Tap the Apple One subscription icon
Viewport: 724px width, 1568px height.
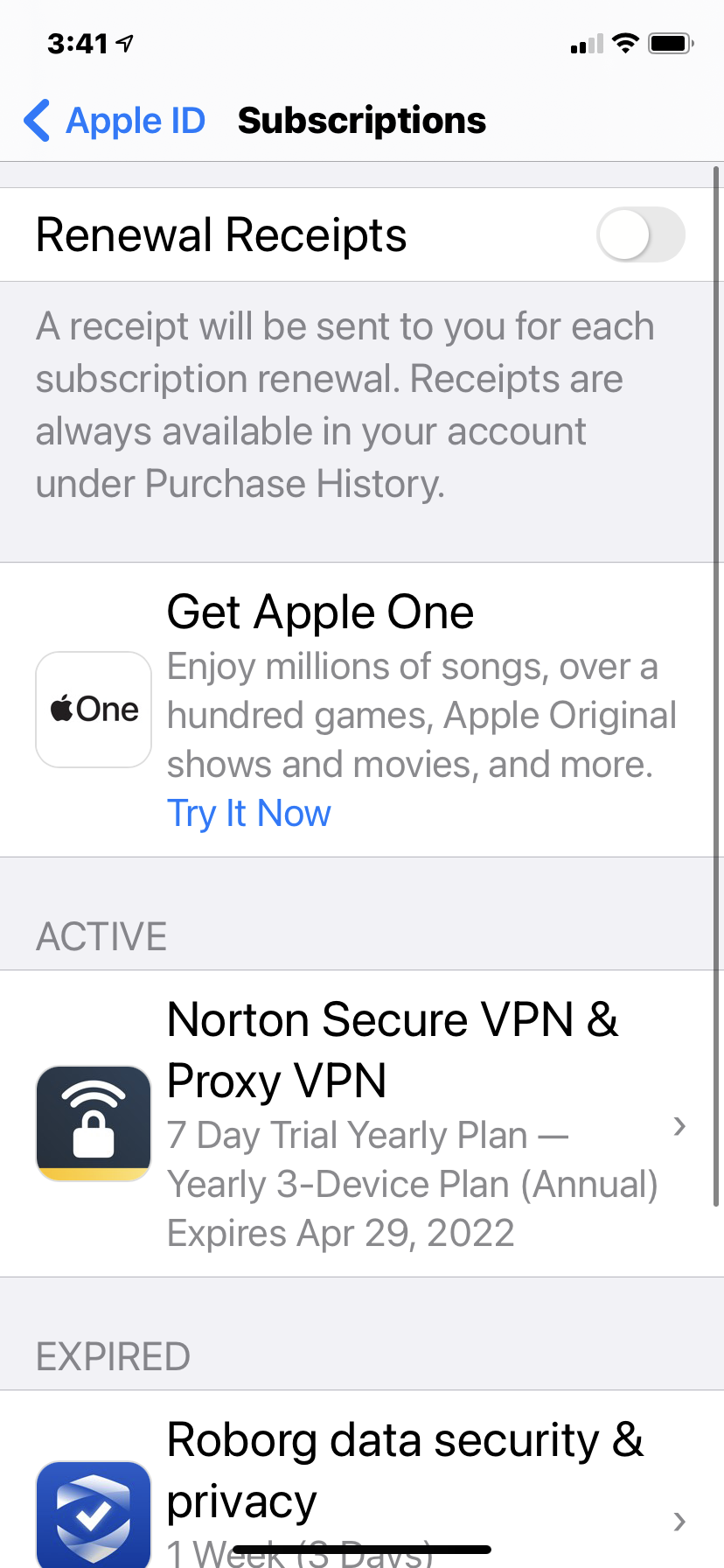pos(93,709)
